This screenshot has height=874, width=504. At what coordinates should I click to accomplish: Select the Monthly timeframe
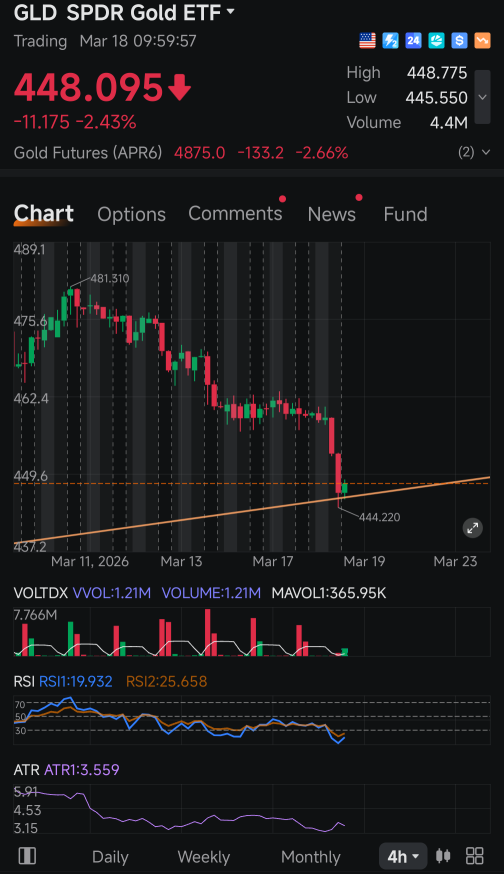(311, 857)
